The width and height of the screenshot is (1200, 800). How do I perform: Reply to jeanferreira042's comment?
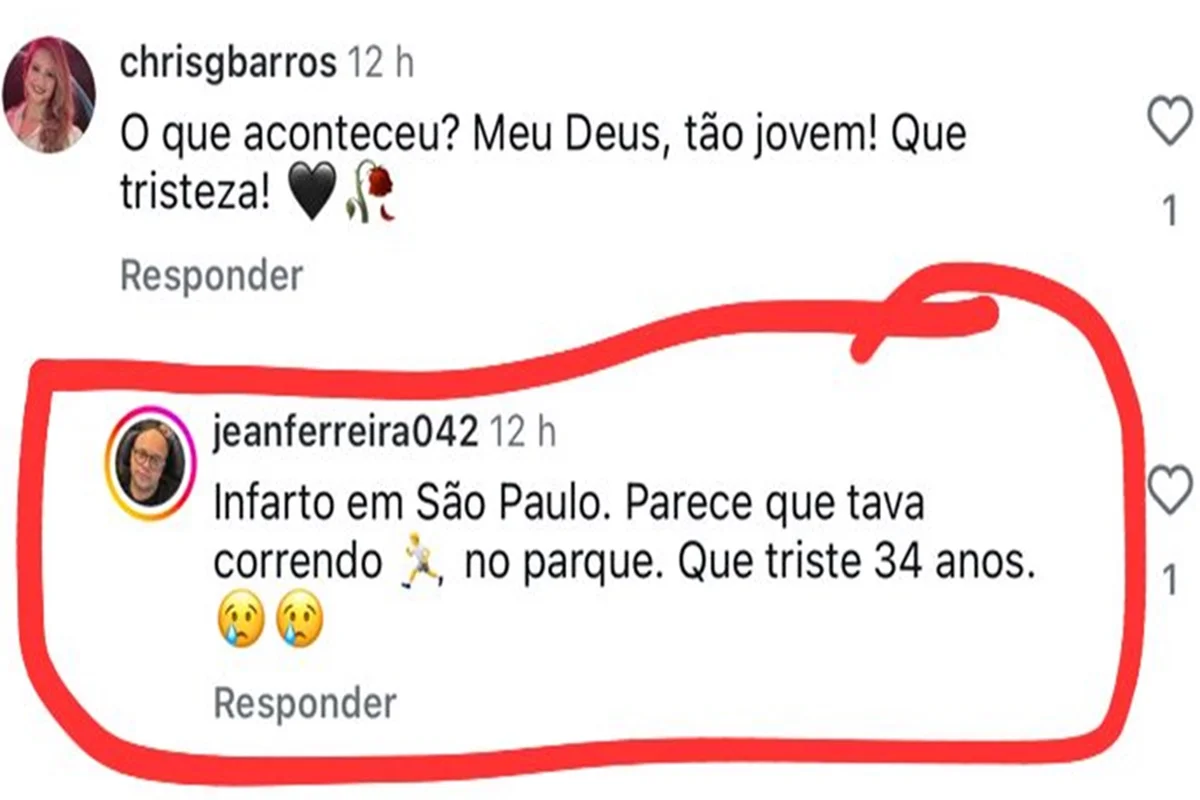(x=304, y=703)
